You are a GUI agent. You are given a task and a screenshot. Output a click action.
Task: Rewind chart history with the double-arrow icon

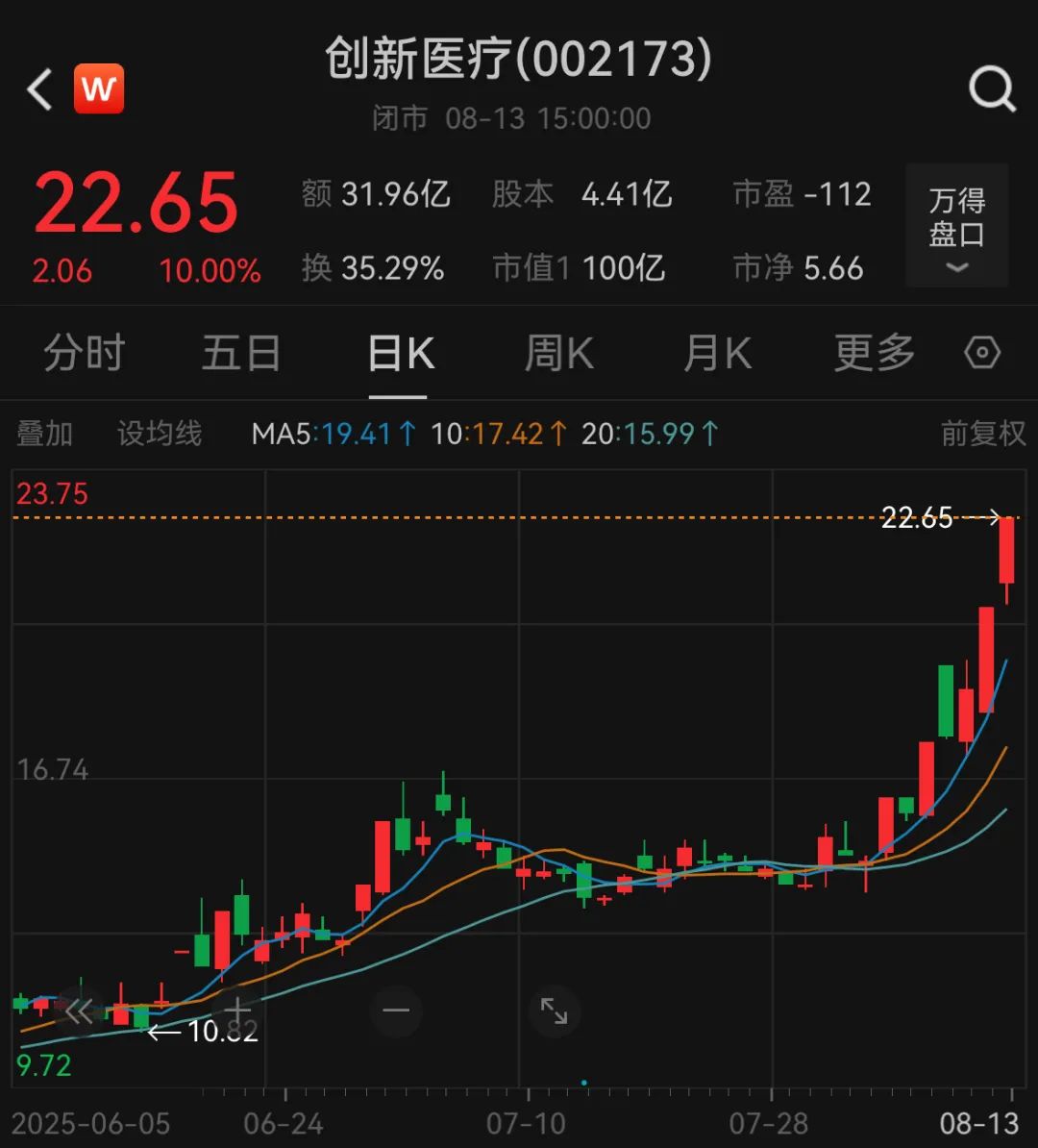81,1011
